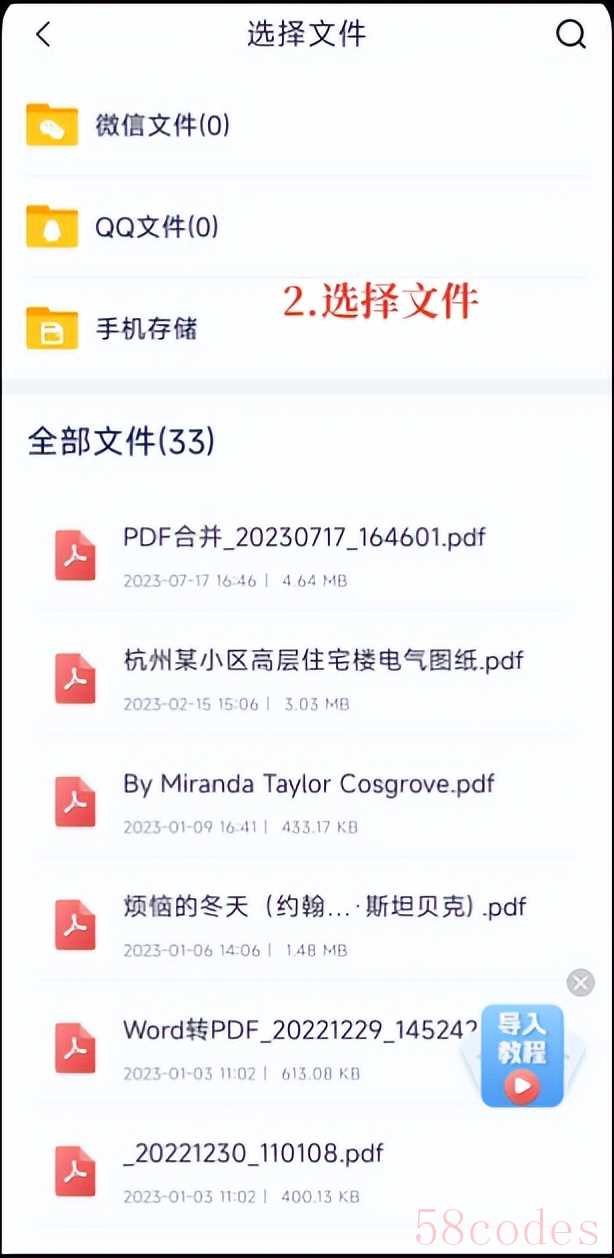Select 杭州某小区高层住宅楼电气图纸.pdf
Viewport: 614px width, 1258px height.
[322, 679]
